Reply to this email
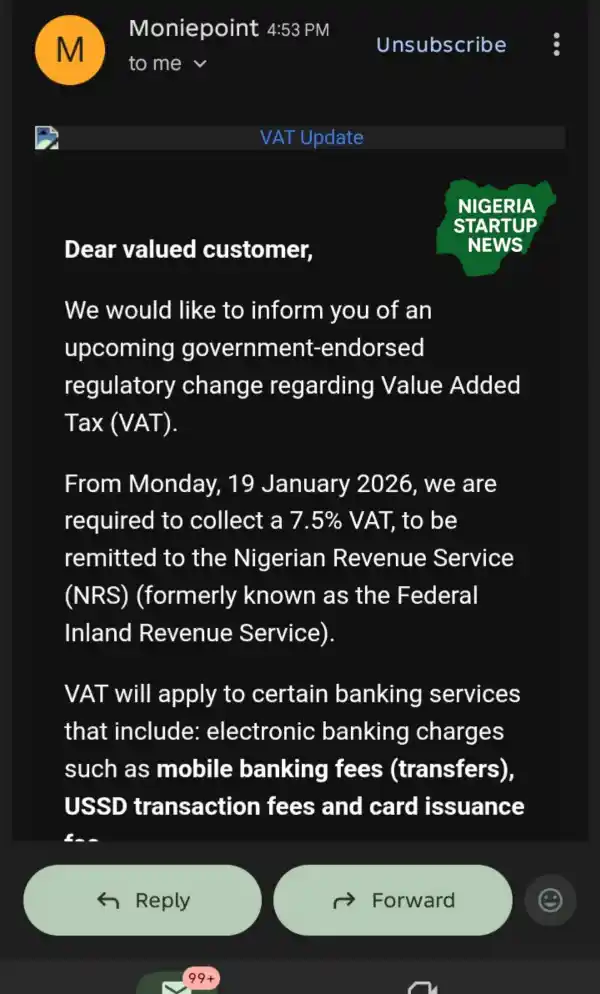 (142, 900)
